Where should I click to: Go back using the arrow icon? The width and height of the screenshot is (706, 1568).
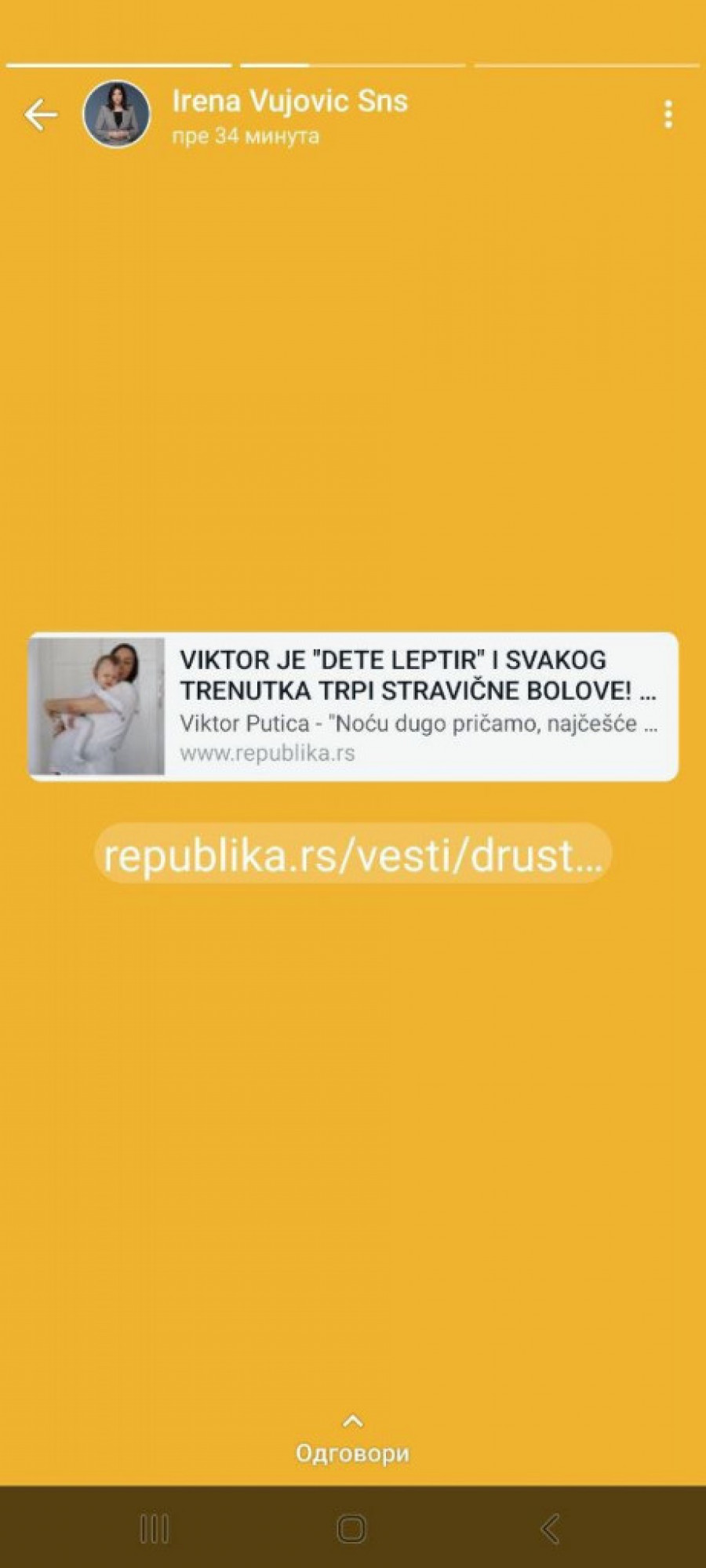pyautogui.click(x=41, y=115)
